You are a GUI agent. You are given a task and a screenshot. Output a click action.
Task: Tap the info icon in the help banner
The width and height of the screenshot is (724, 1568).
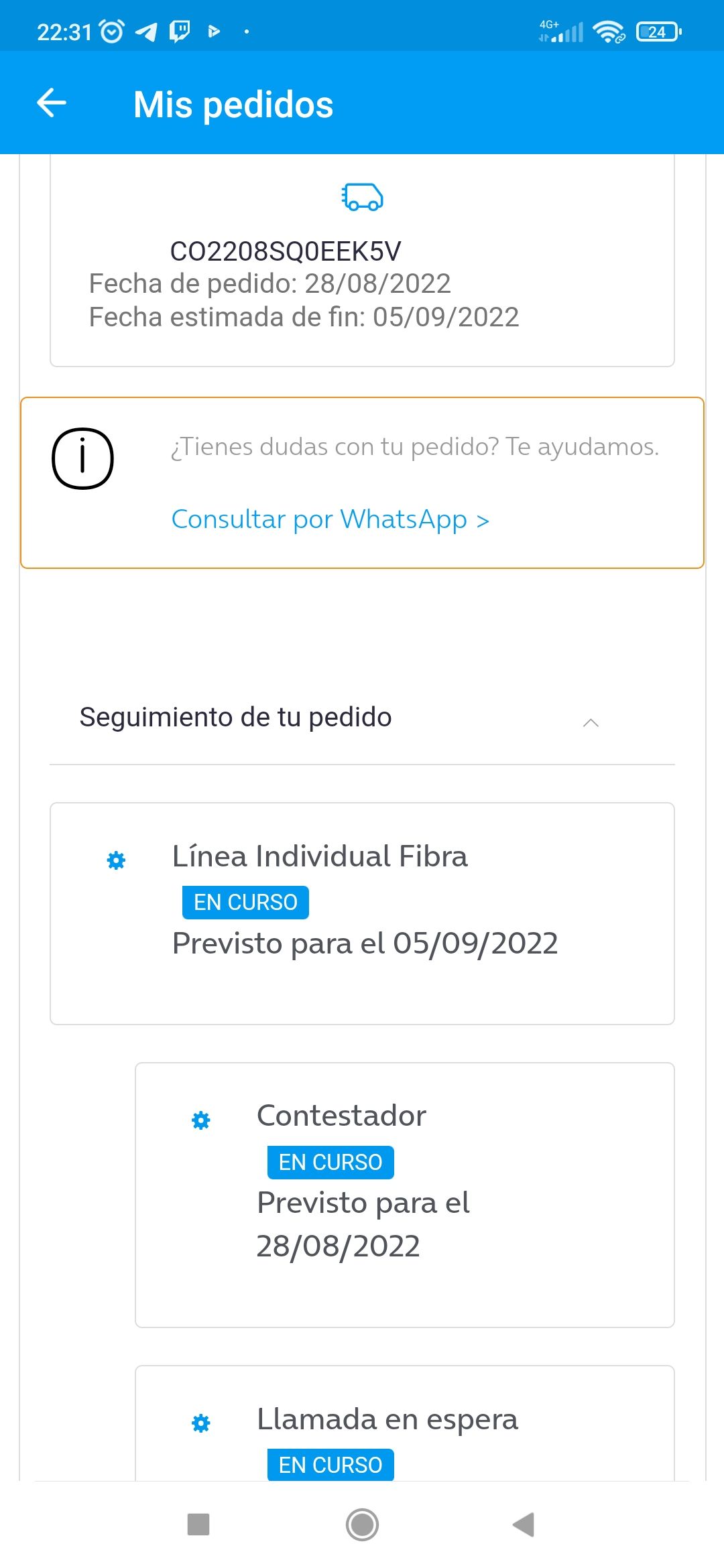click(x=83, y=458)
